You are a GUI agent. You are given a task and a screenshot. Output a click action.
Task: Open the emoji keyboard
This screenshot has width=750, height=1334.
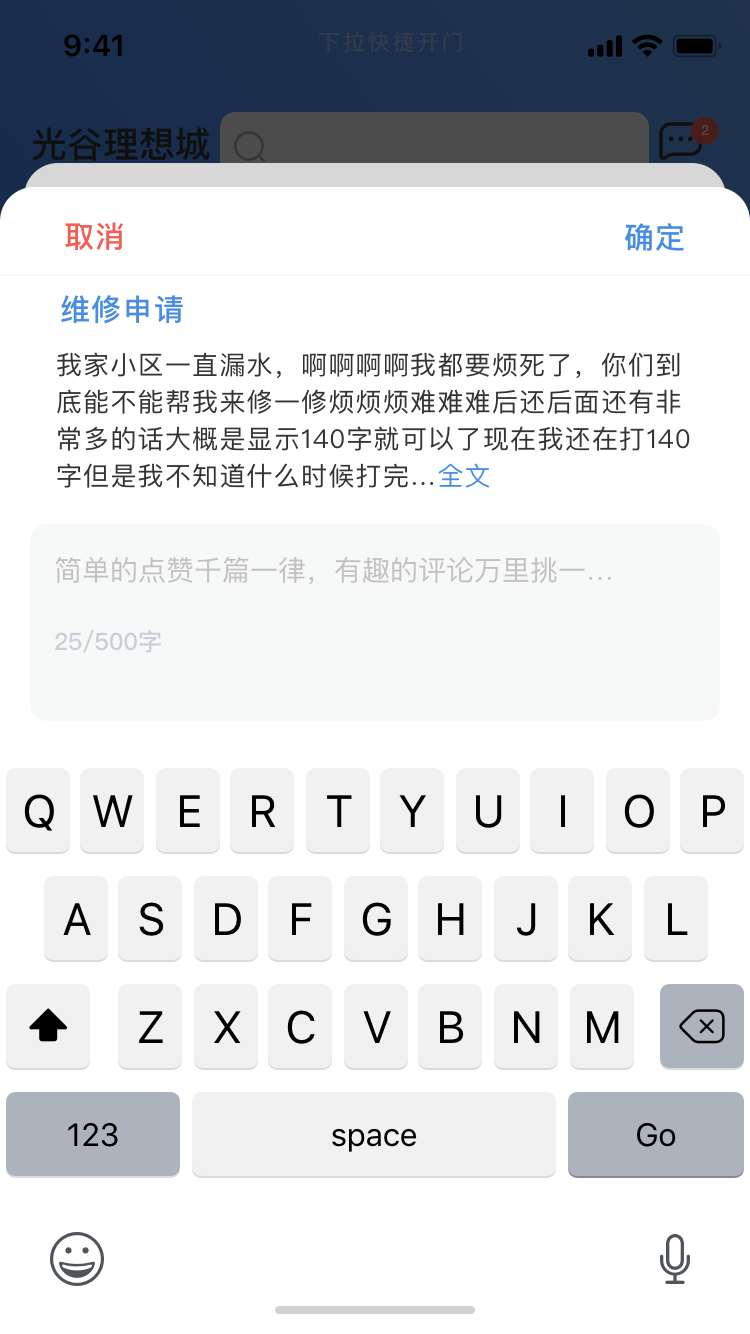click(77, 1258)
